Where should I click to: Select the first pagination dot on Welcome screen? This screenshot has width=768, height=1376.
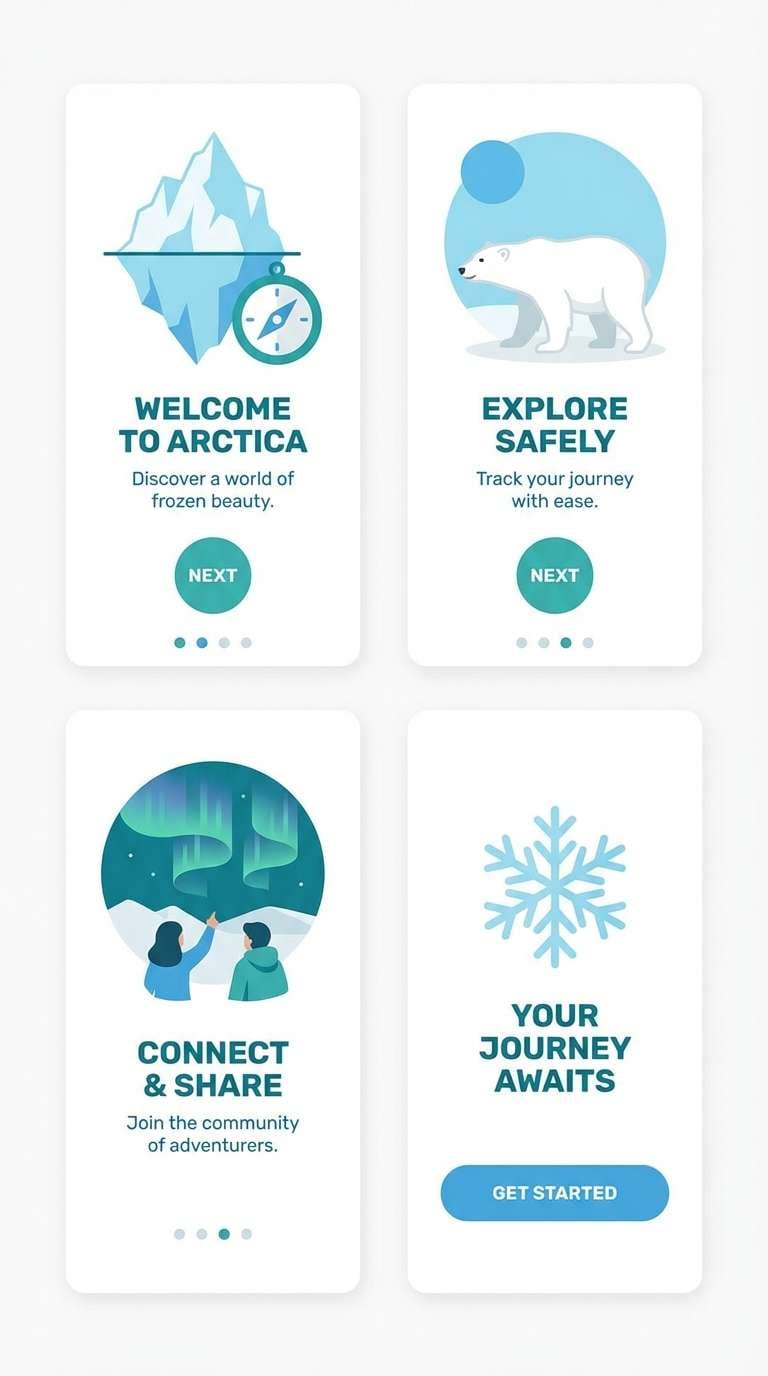click(x=179, y=643)
